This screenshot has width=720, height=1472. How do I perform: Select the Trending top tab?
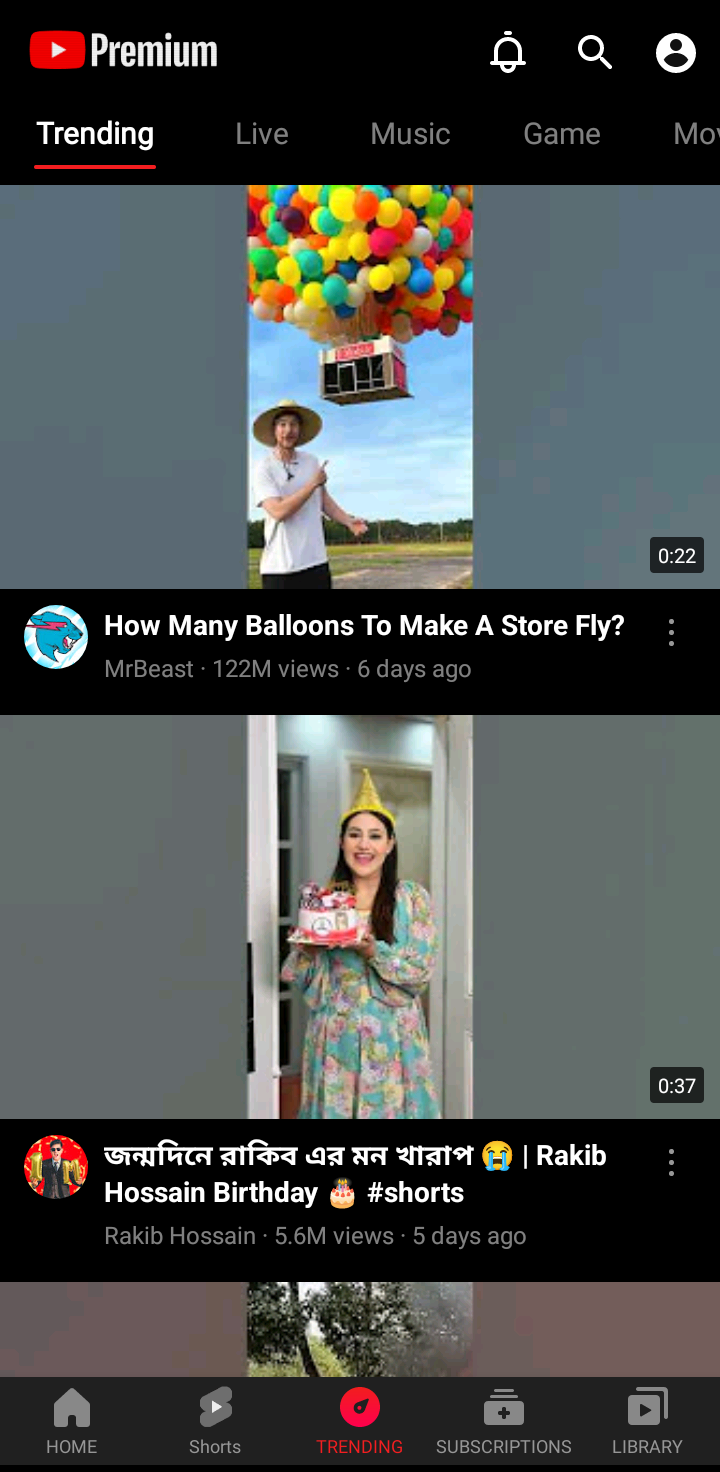click(95, 134)
